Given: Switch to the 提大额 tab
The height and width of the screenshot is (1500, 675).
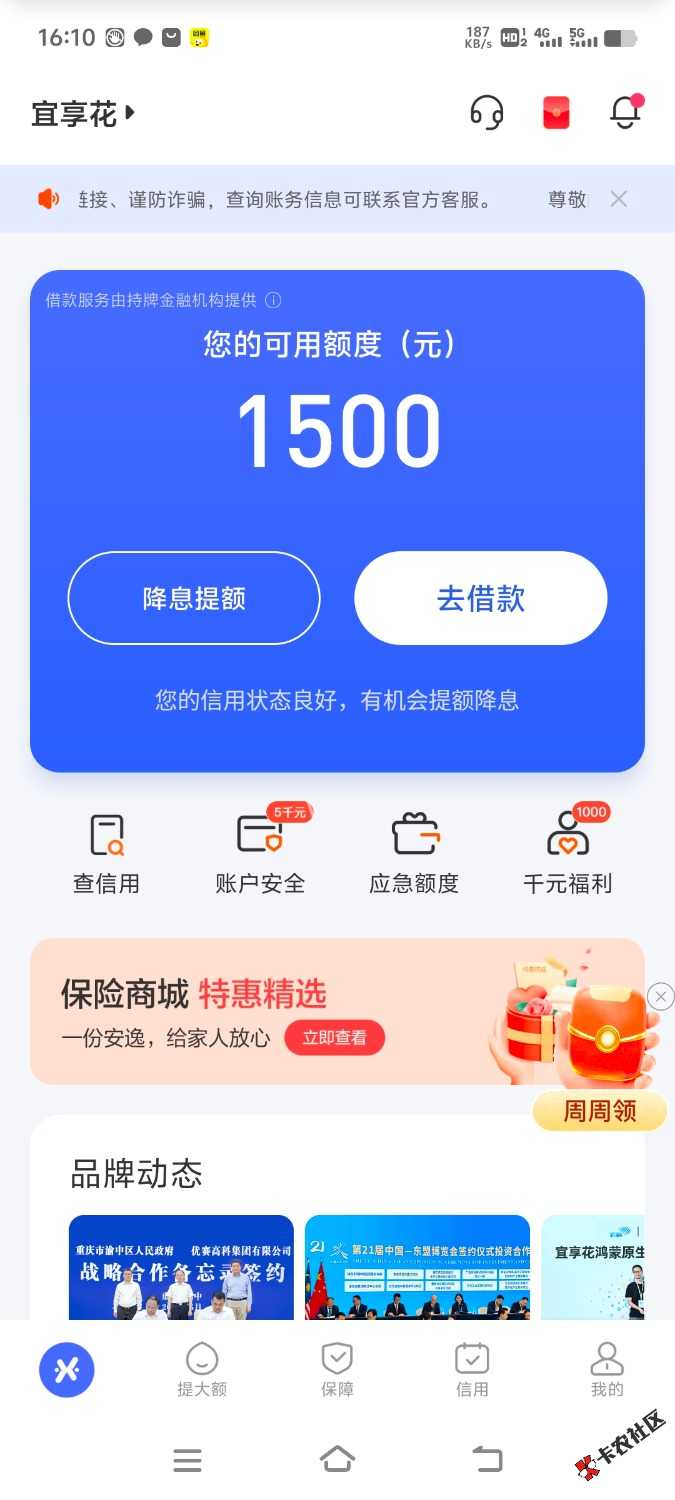Looking at the screenshot, I should coord(201,1370).
